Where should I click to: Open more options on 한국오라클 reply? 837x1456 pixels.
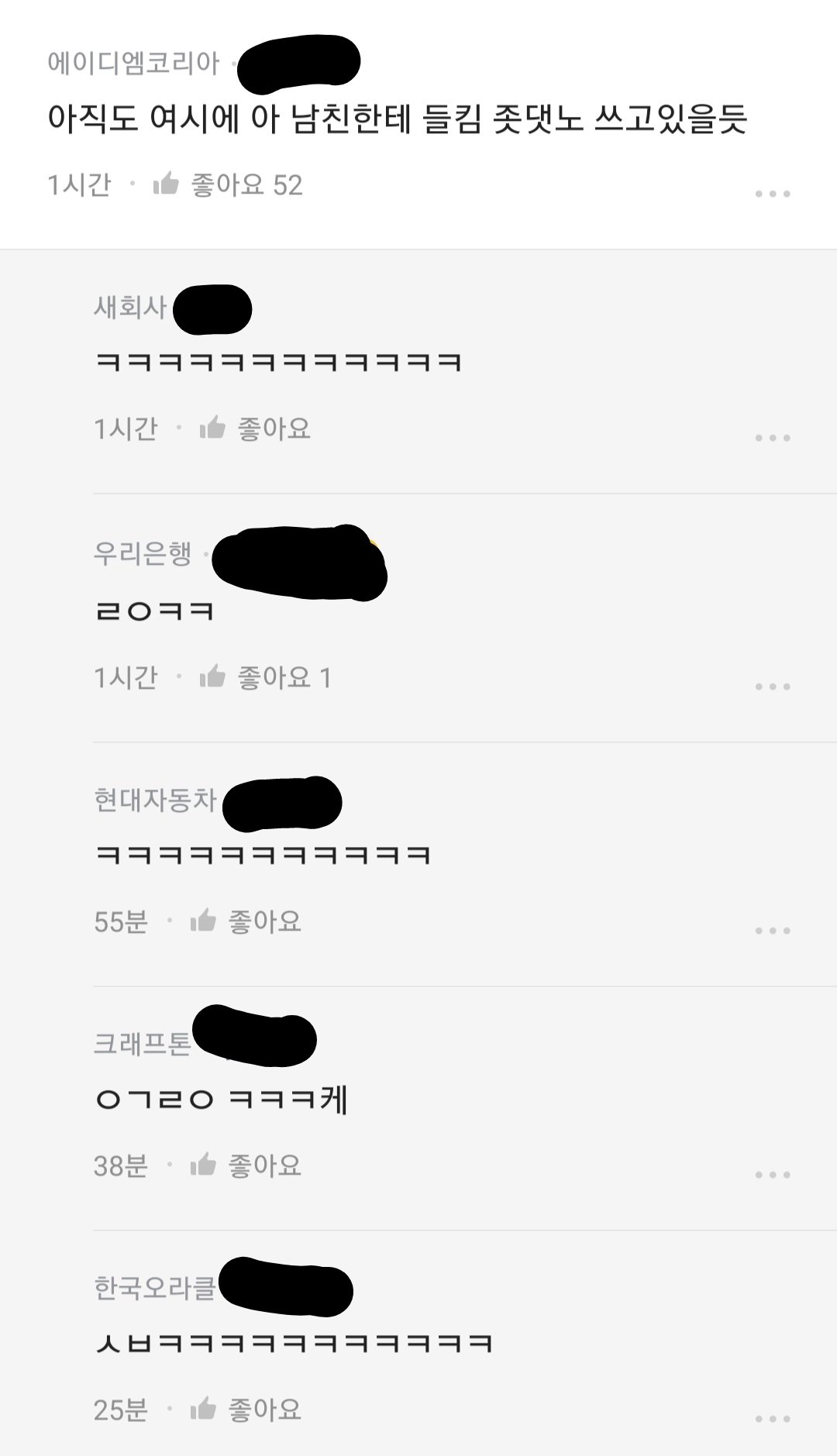pyautogui.click(x=773, y=1419)
